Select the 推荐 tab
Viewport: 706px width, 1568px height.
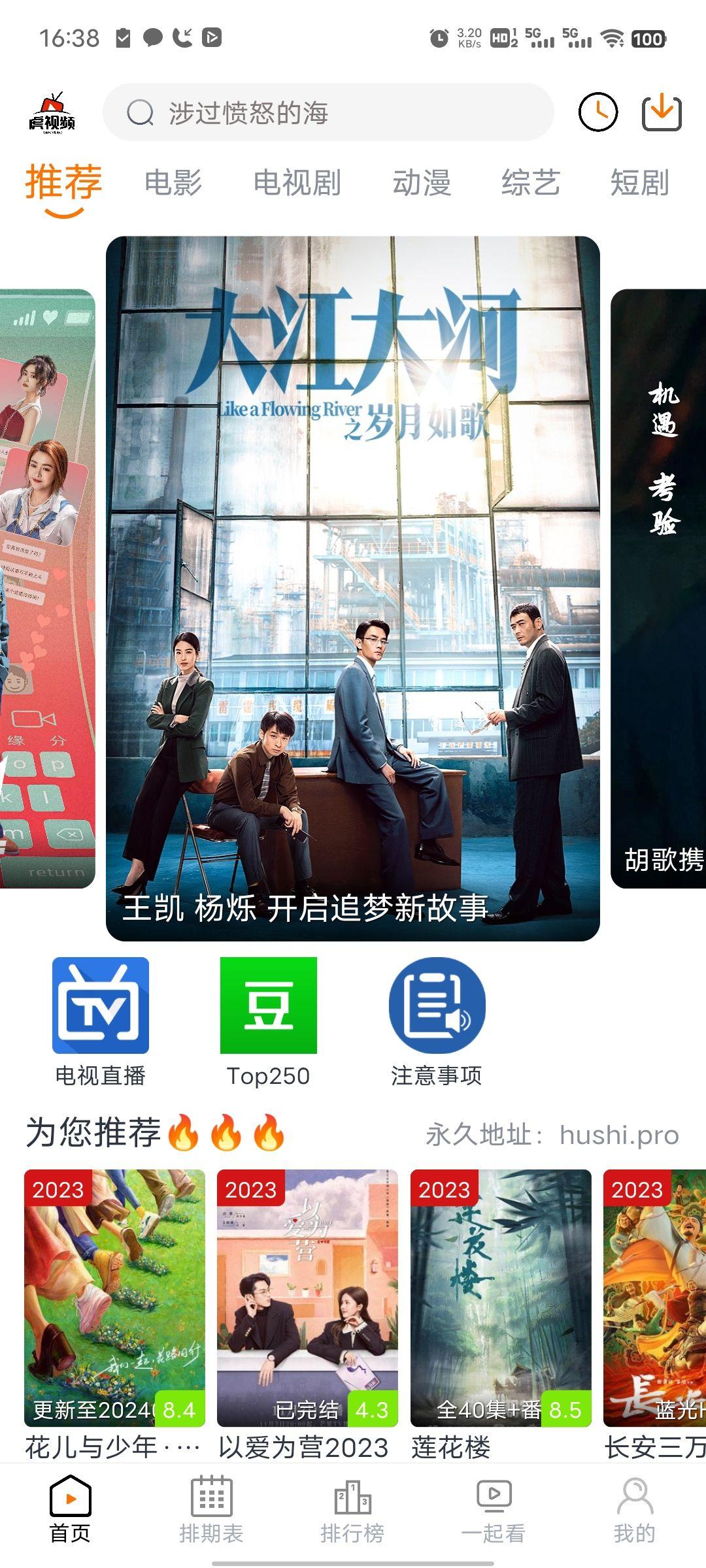pyautogui.click(x=63, y=182)
